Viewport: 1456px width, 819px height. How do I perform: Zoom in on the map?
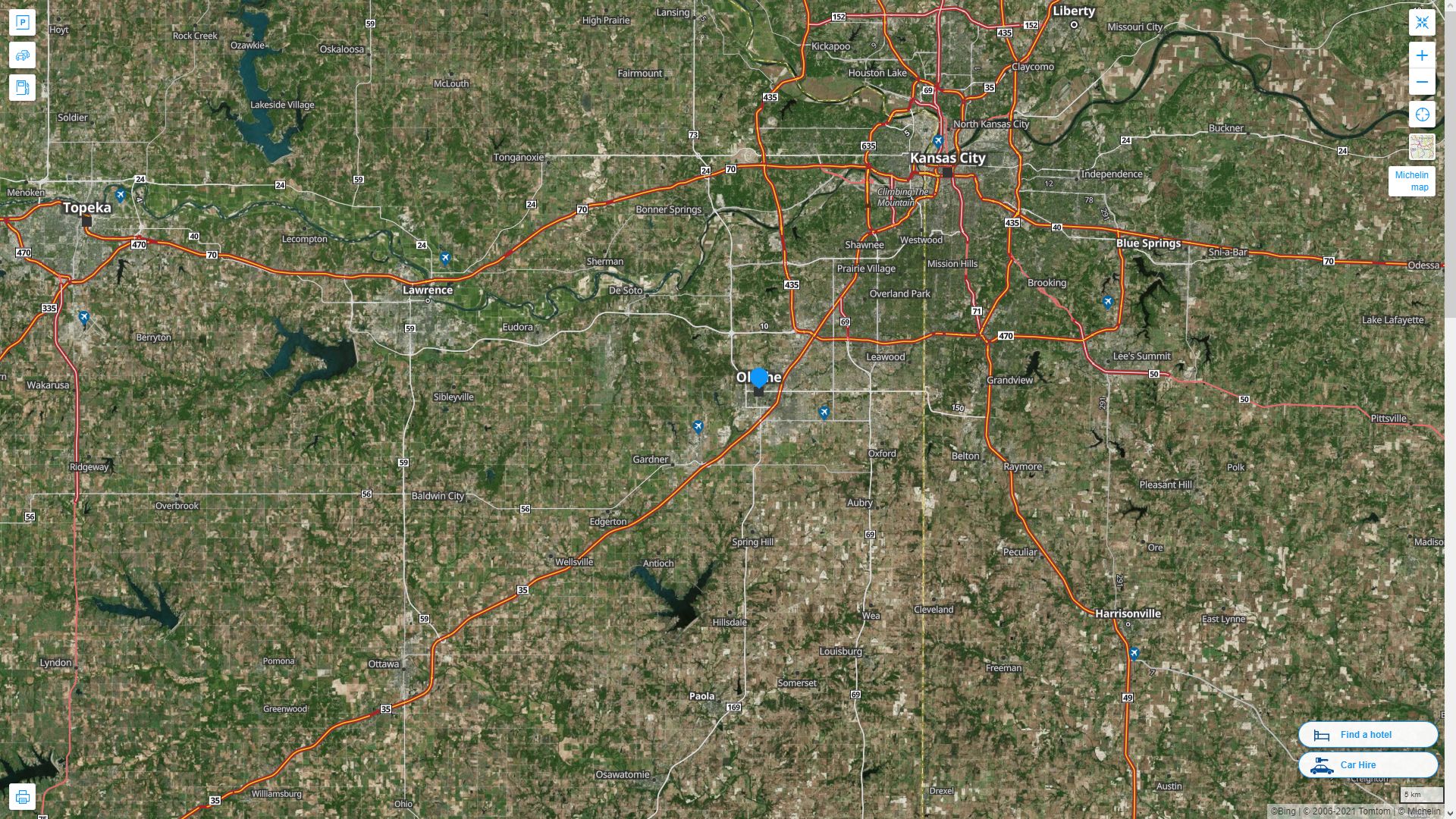[x=1422, y=55]
